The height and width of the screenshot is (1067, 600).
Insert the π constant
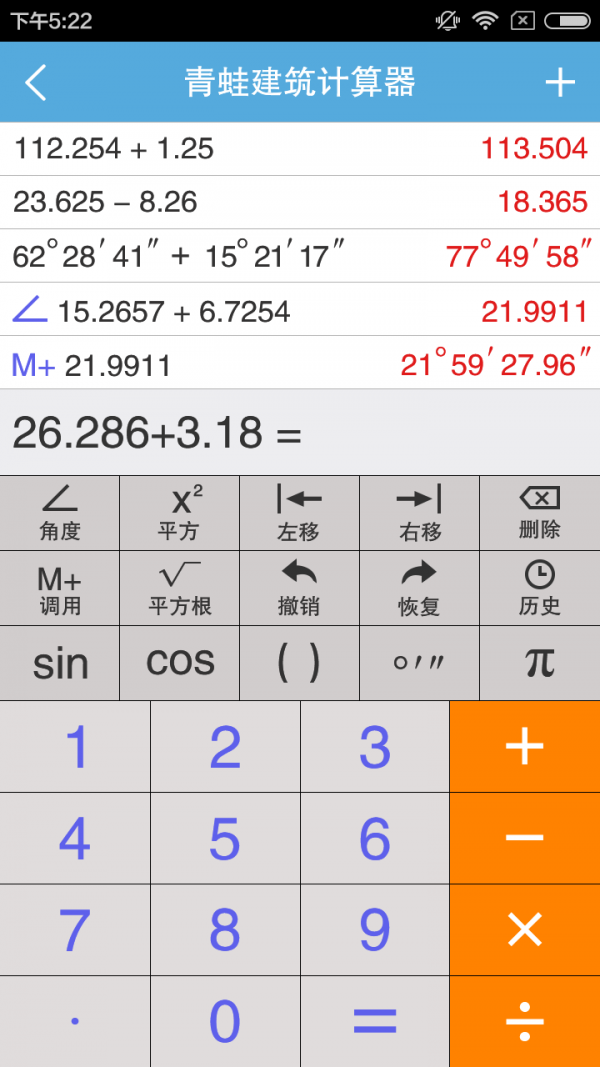point(540,663)
